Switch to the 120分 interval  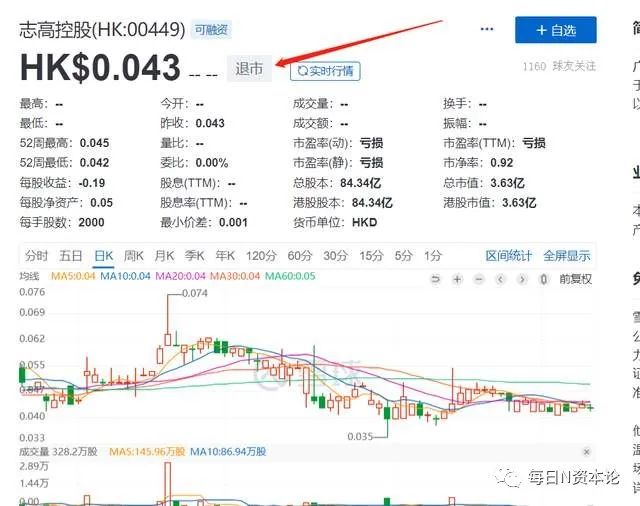[x=261, y=256]
